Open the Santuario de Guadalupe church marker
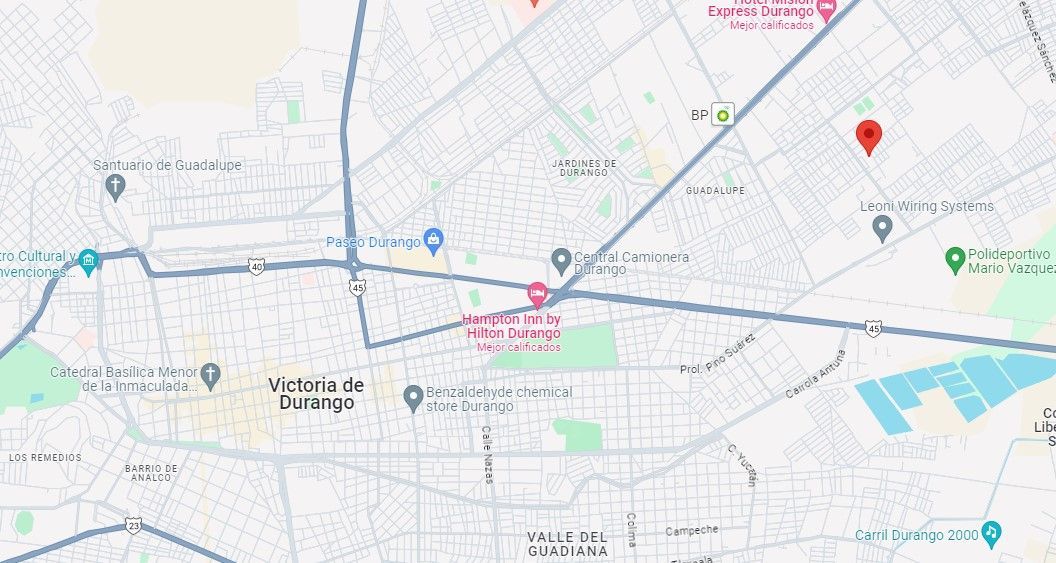 [117, 186]
